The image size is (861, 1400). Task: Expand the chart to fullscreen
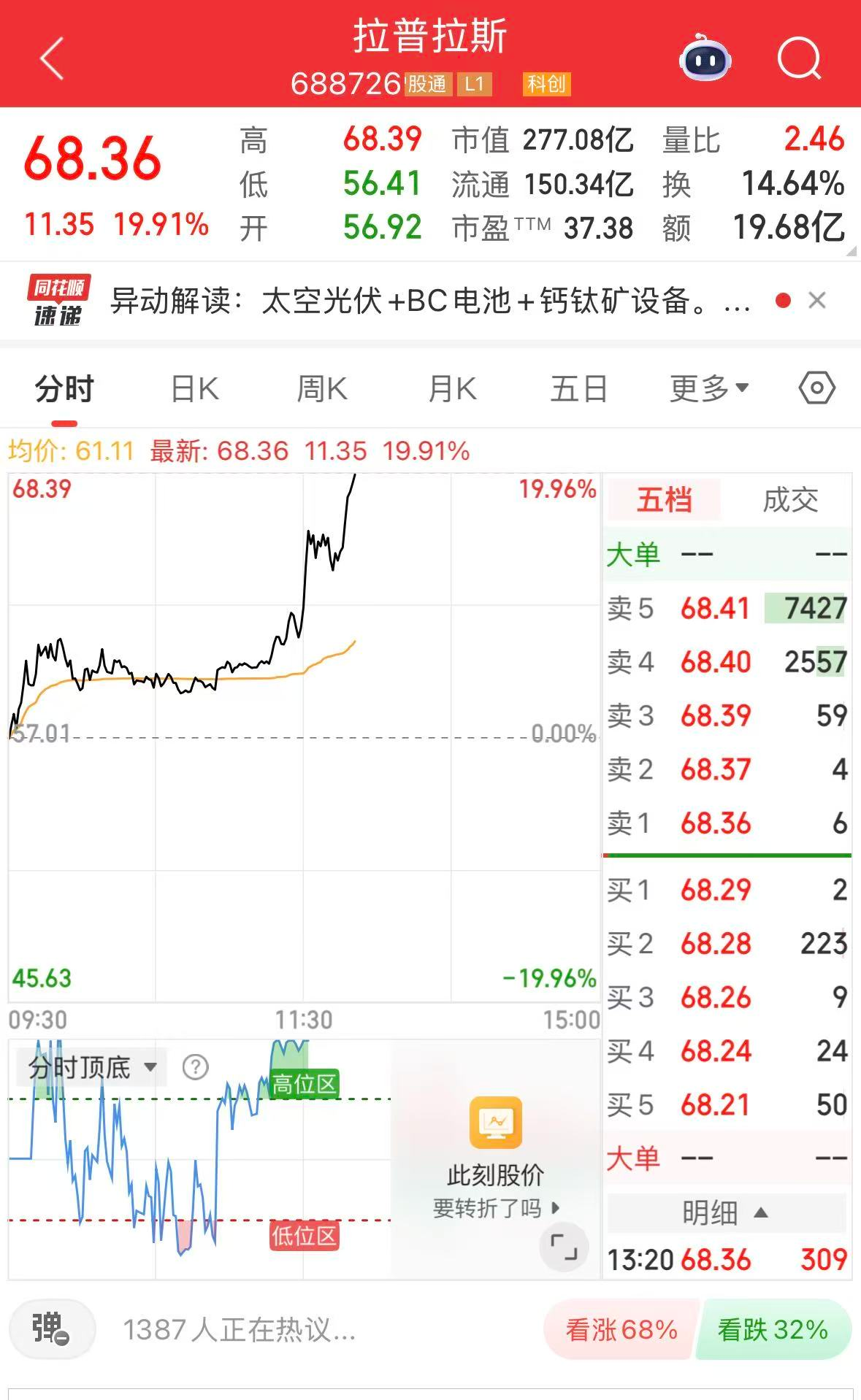[x=563, y=1247]
